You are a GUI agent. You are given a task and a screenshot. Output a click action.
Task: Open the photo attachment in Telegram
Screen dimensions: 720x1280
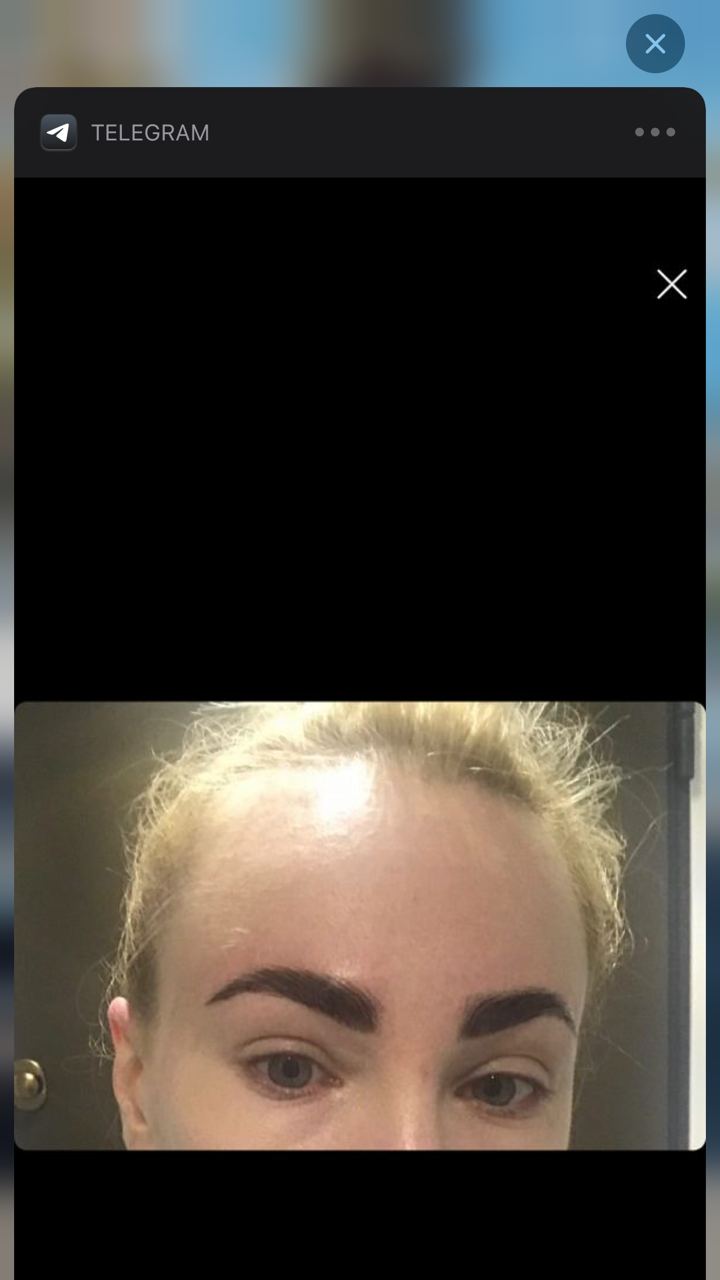(360, 925)
